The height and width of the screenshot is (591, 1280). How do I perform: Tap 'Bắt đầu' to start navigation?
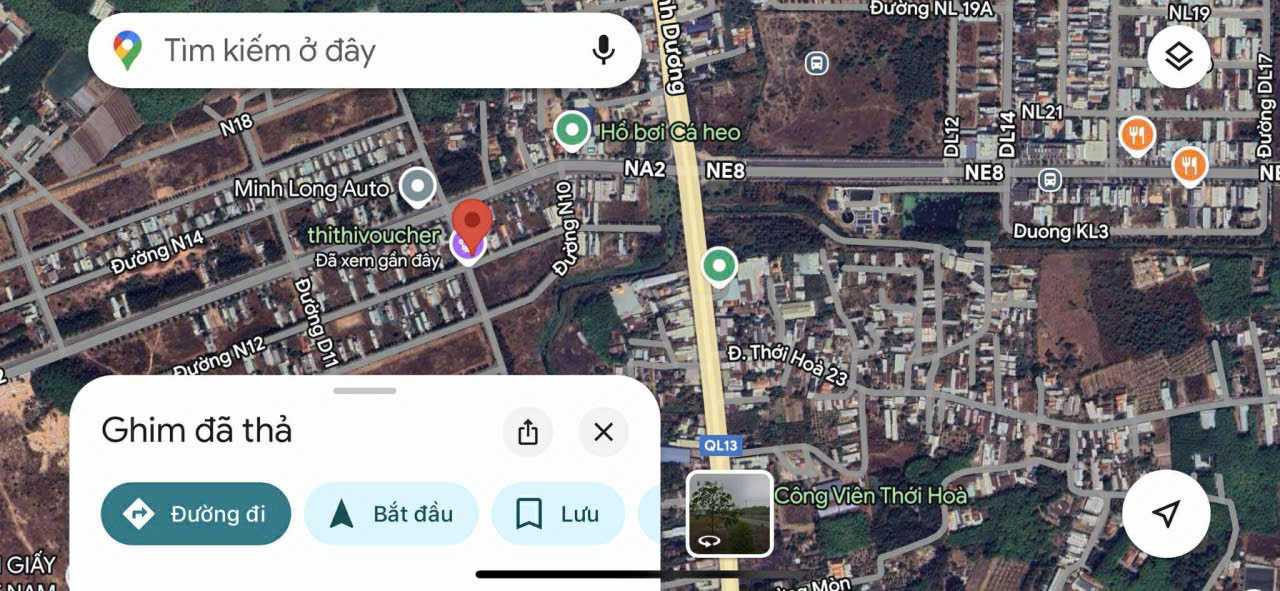pos(391,514)
